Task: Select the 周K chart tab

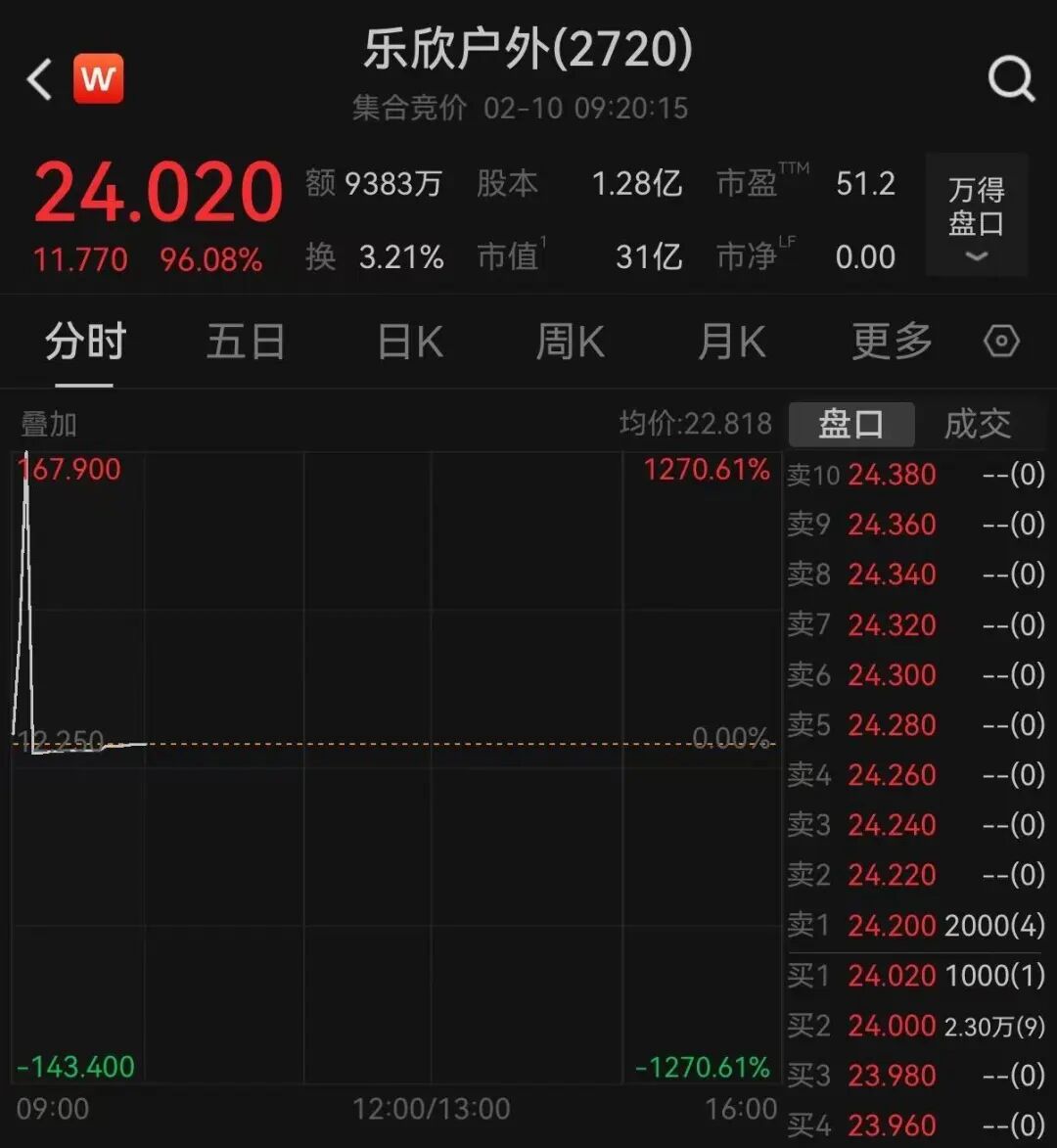Action: tap(570, 343)
